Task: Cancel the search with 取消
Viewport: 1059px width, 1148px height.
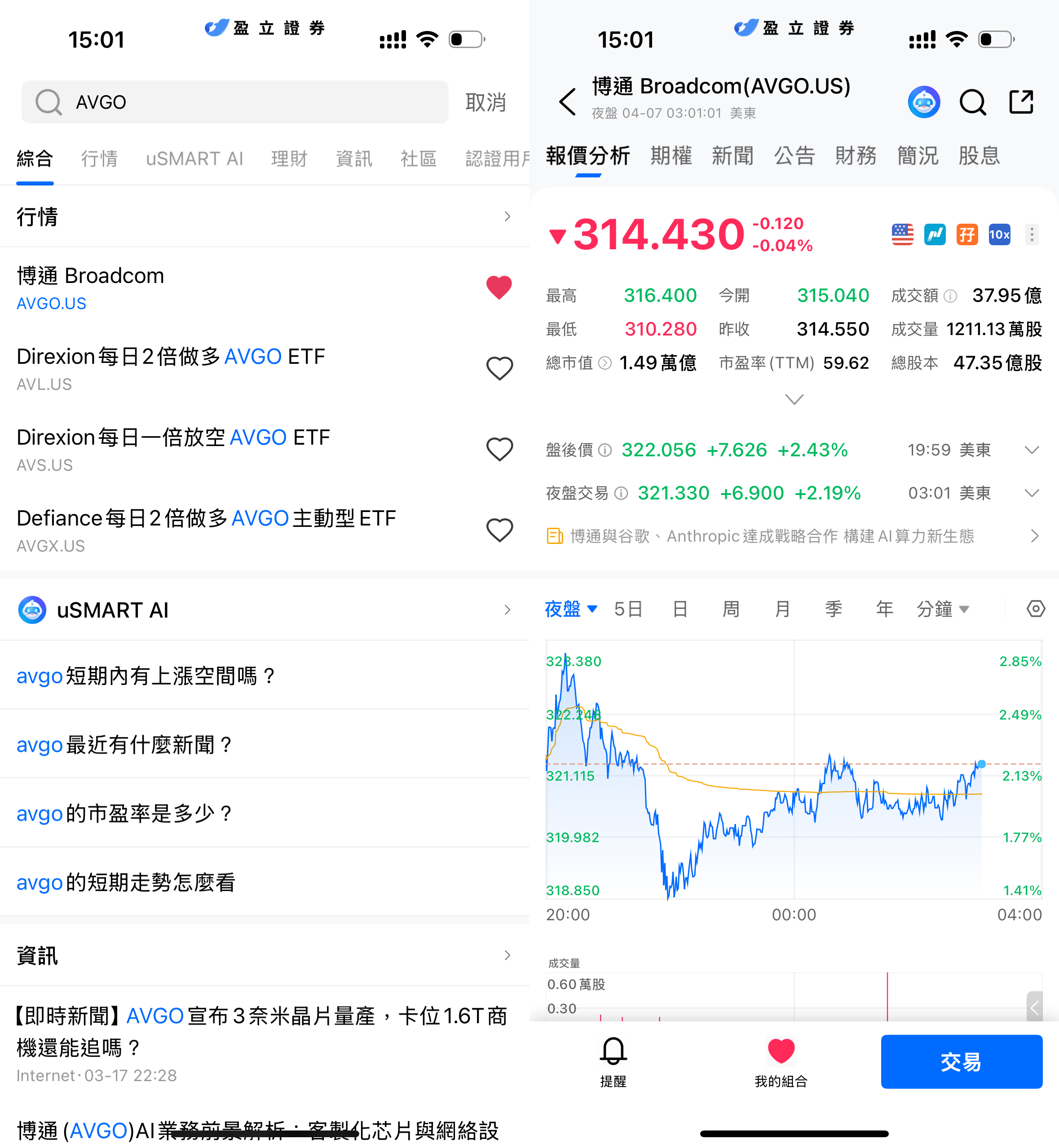Action: pos(485,102)
